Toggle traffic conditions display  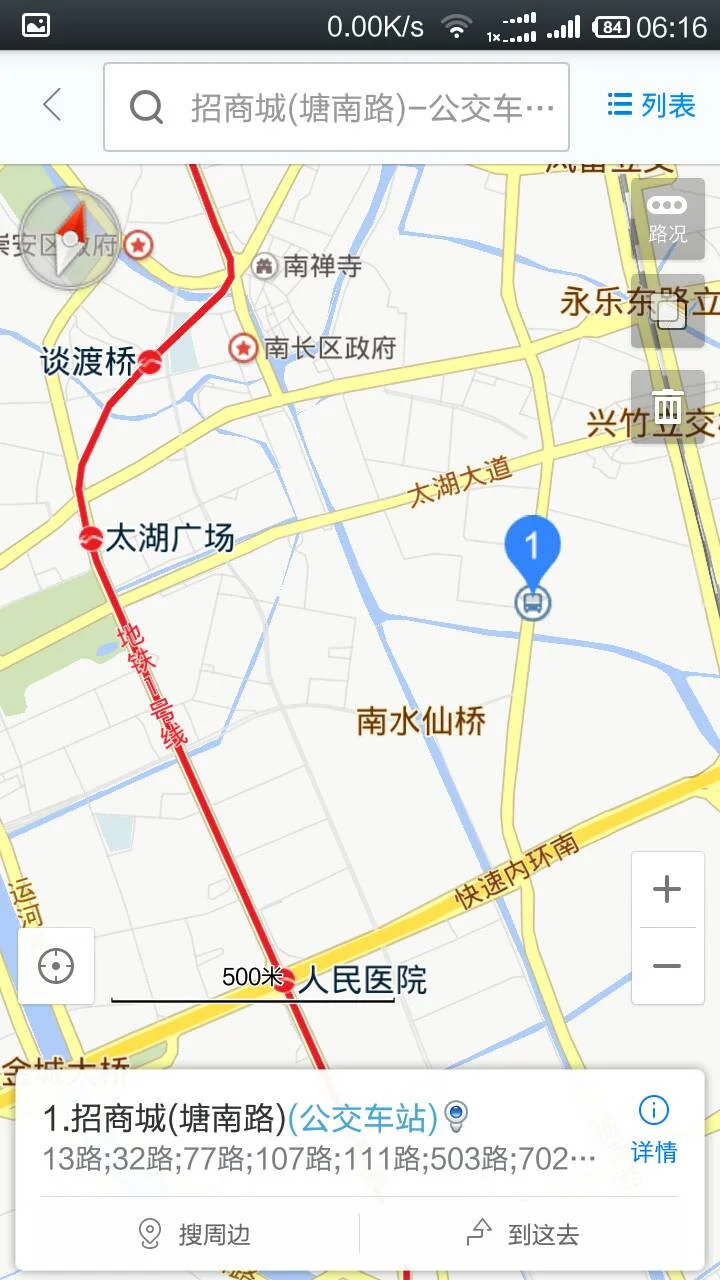tap(668, 213)
